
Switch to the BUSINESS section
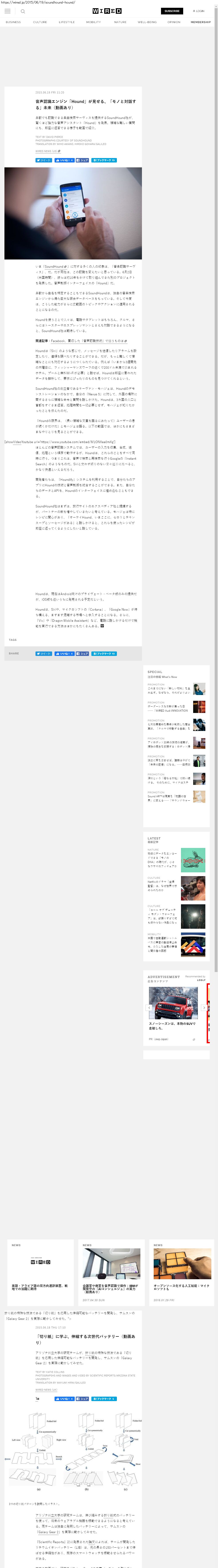point(13,22)
